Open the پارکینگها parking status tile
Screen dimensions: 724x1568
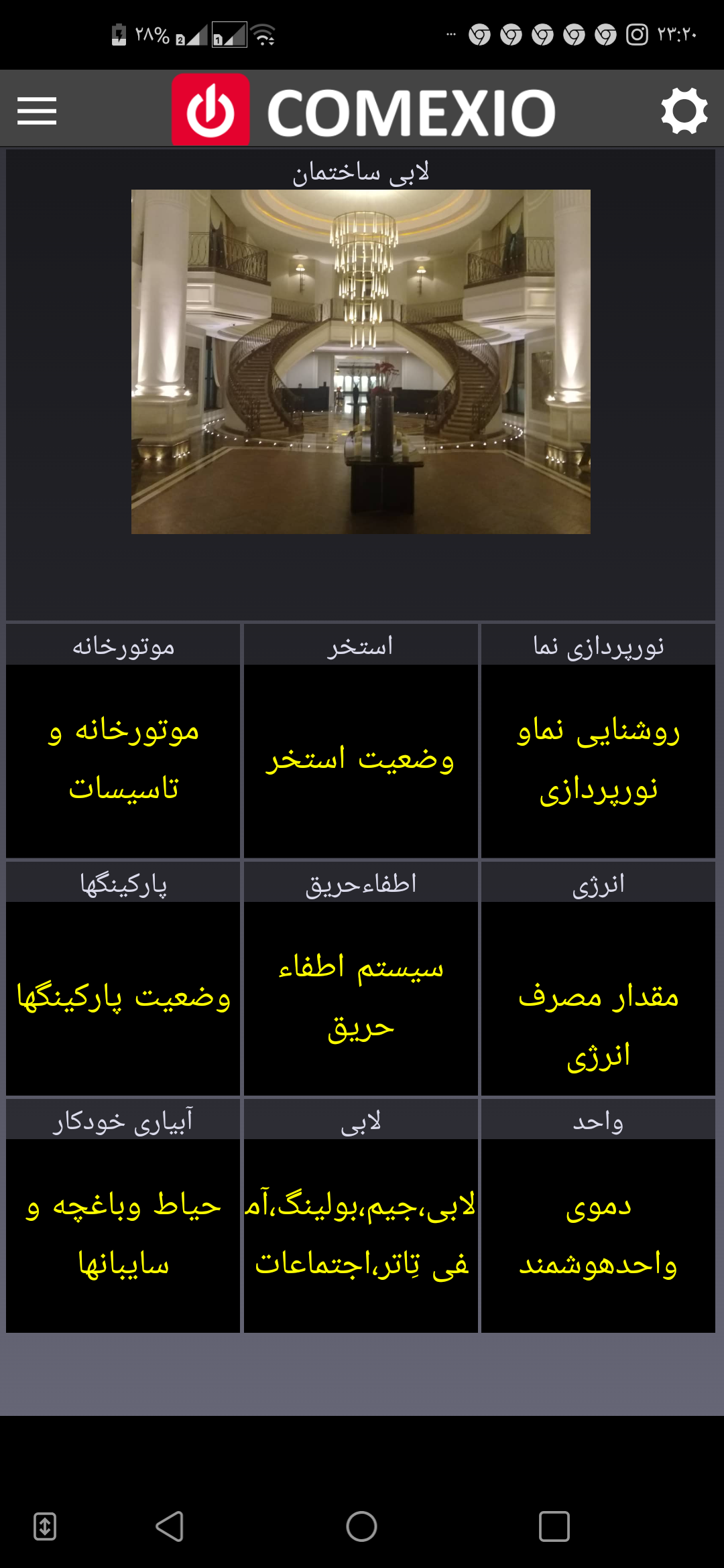click(x=123, y=978)
